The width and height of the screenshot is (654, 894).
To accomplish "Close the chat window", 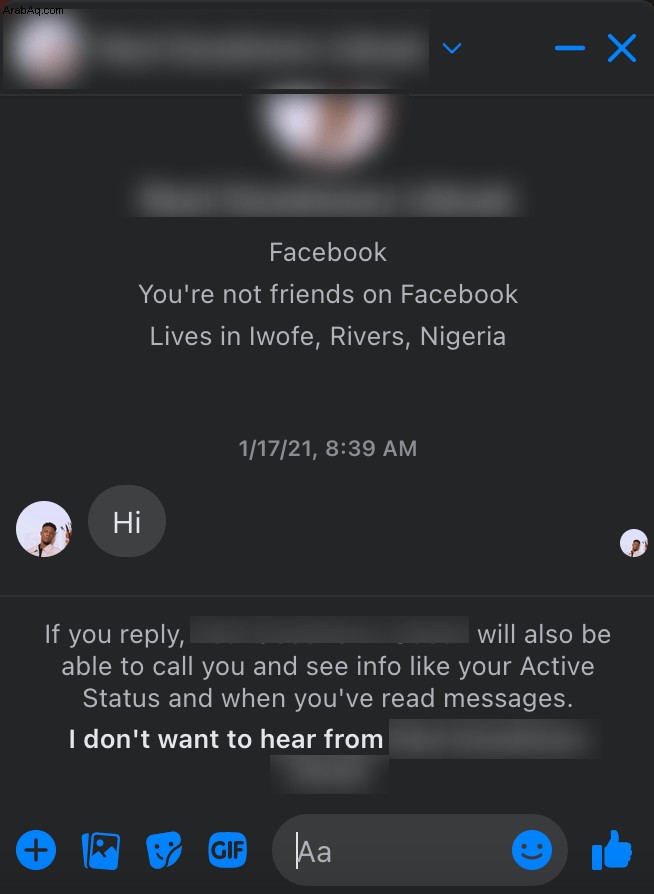I will point(622,48).
